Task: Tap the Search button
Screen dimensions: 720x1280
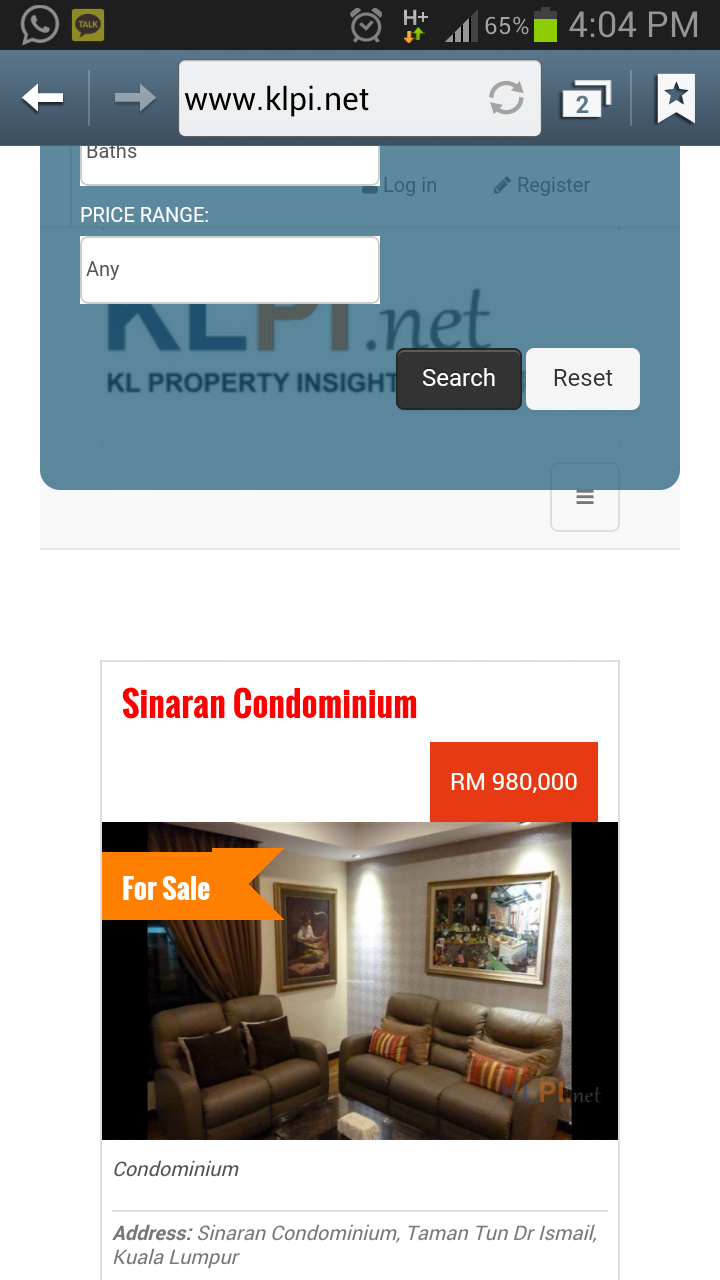Action: 459,378
